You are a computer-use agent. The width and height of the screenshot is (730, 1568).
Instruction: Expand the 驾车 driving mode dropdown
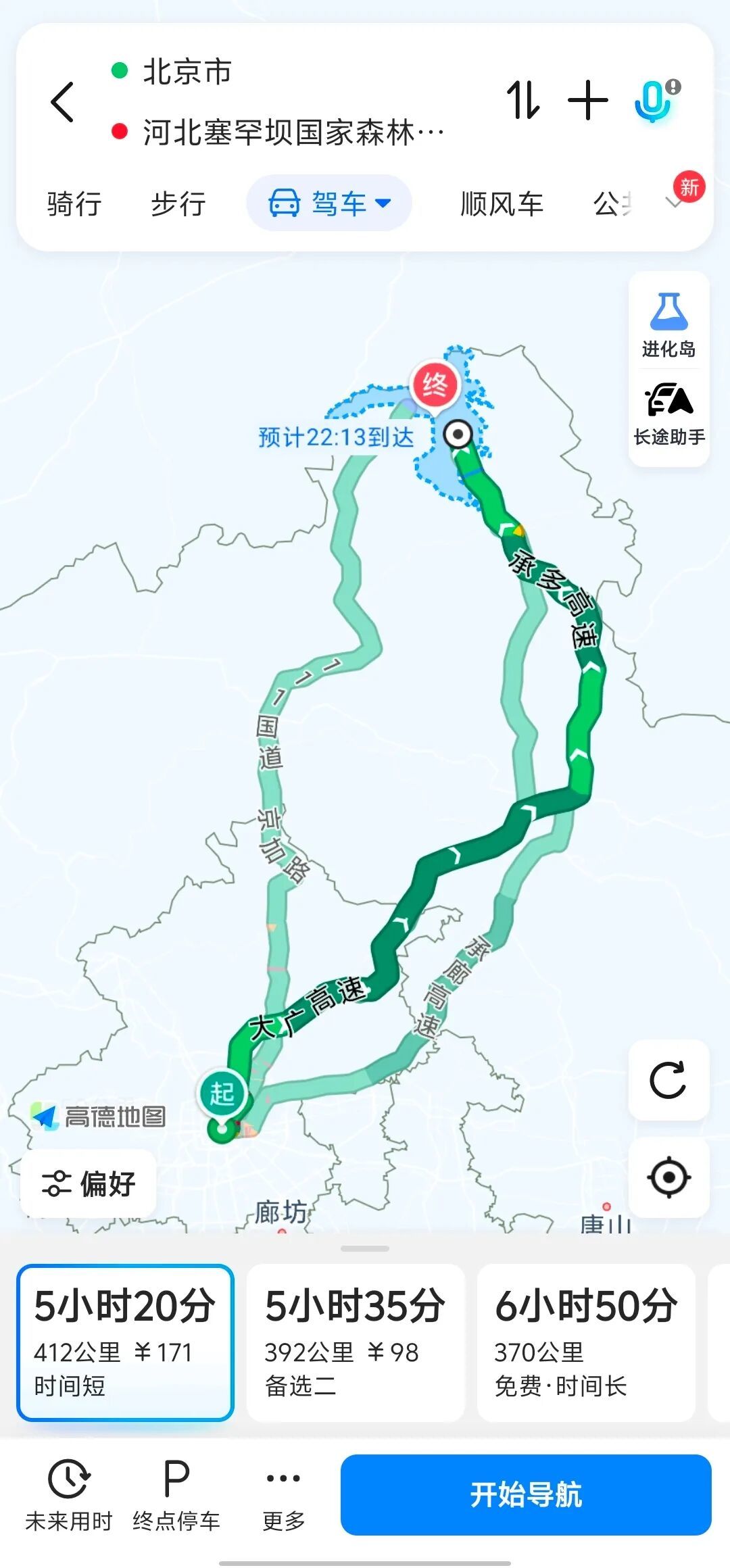(329, 203)
